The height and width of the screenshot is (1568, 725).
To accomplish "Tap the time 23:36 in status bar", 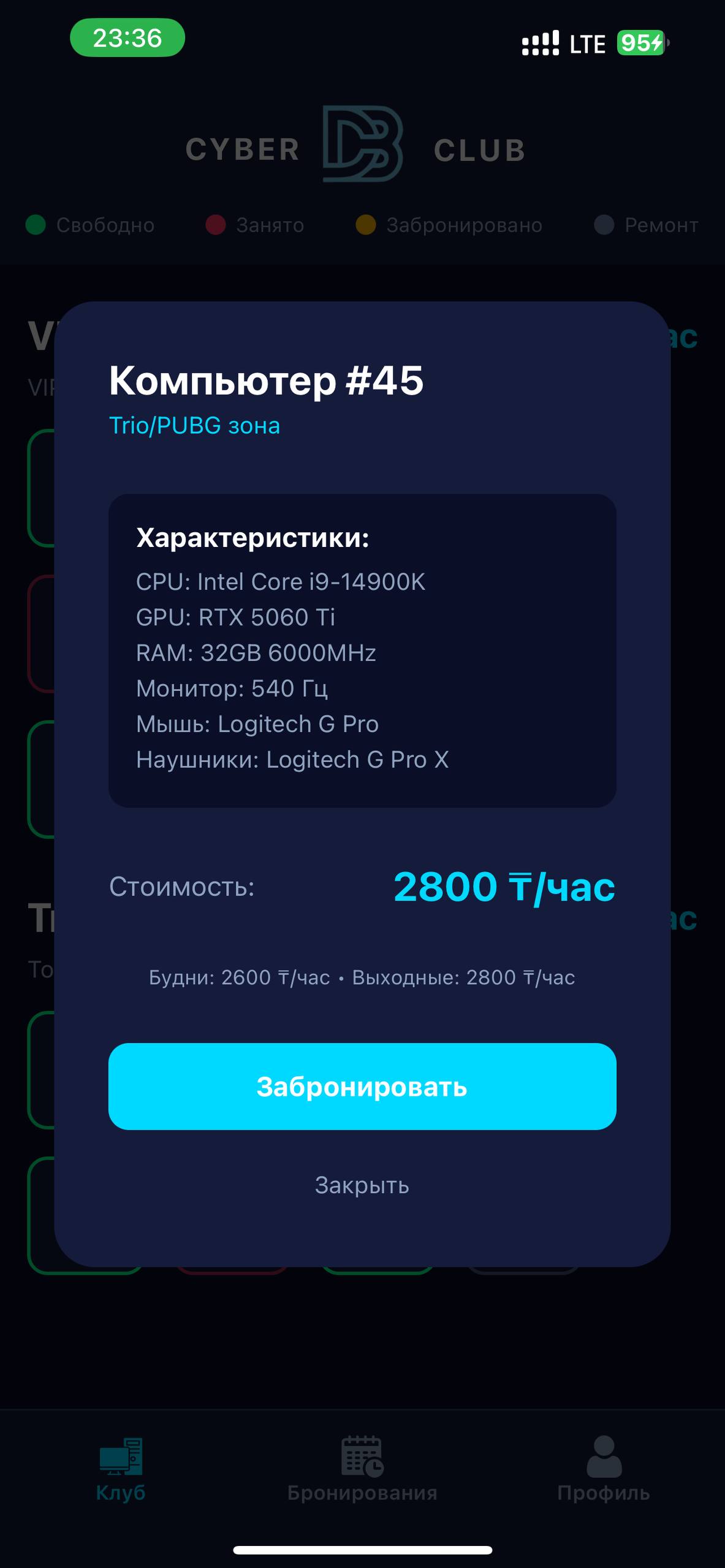I will (127, 40).
